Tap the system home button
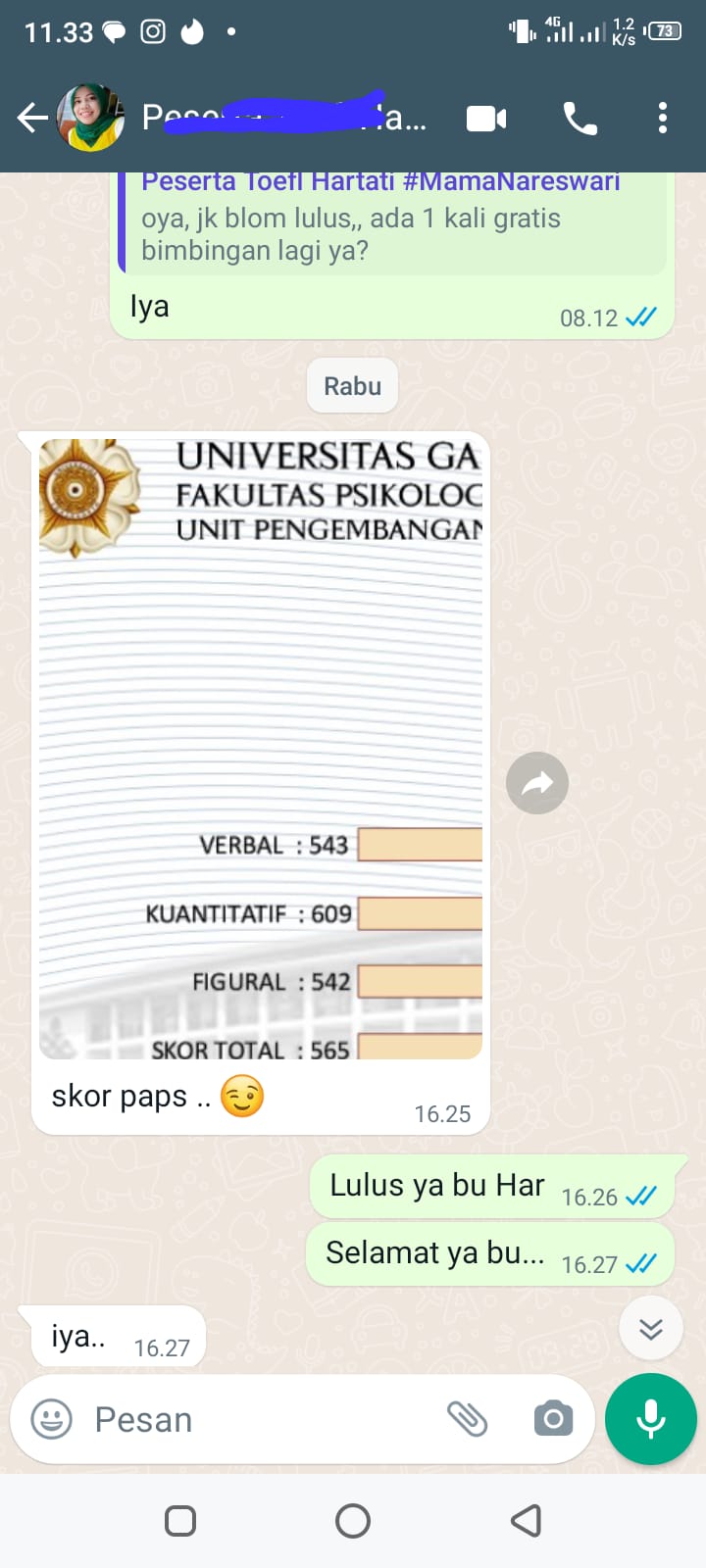 353,1521
